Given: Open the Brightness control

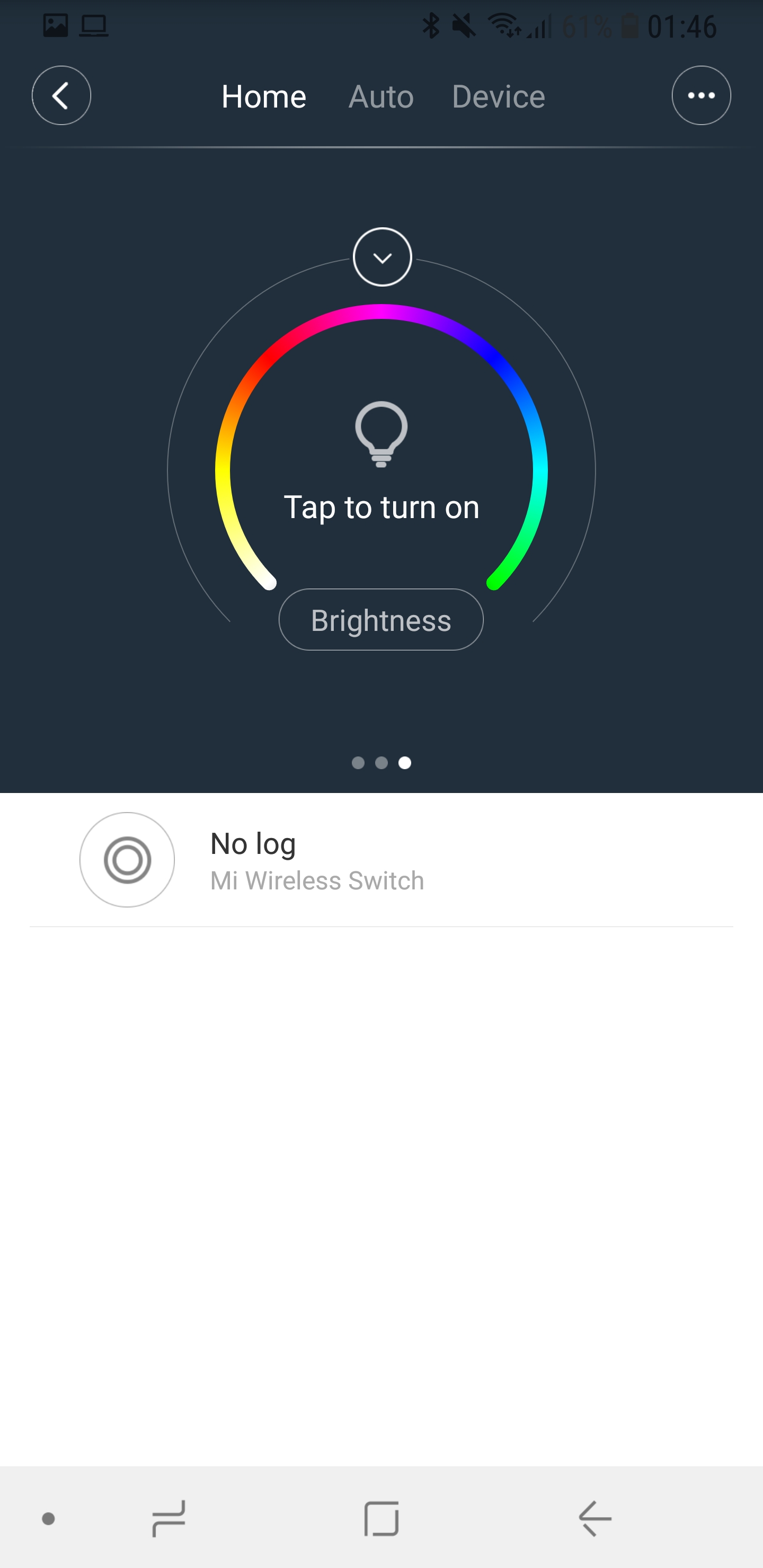Looking at the screenshot, I should pyautogui.click(x=380, y=620).
